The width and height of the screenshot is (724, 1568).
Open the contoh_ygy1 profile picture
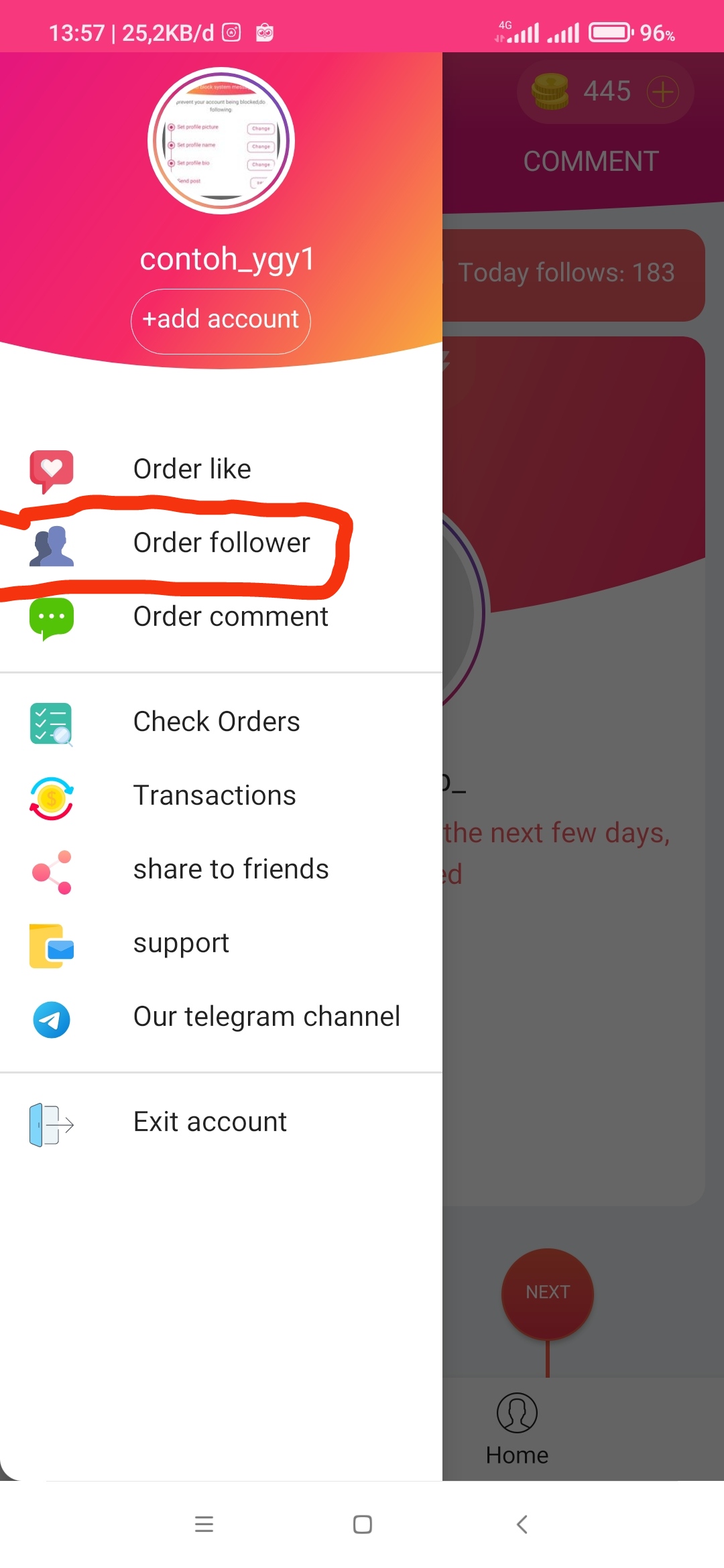click(221, 141)
